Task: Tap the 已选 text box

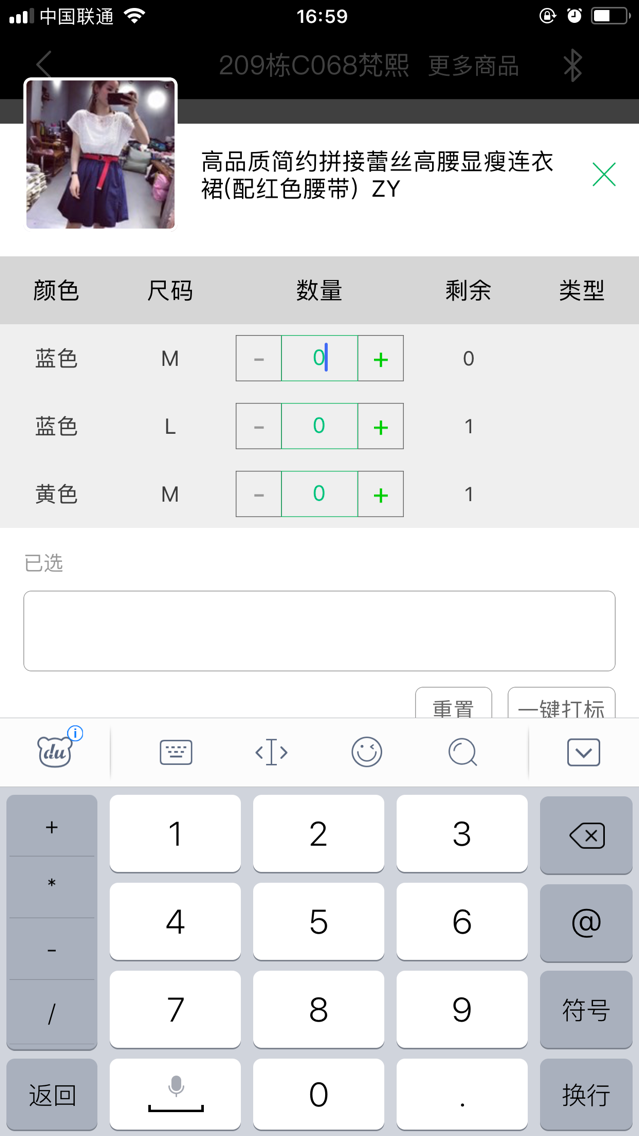Action: point(320,631)
